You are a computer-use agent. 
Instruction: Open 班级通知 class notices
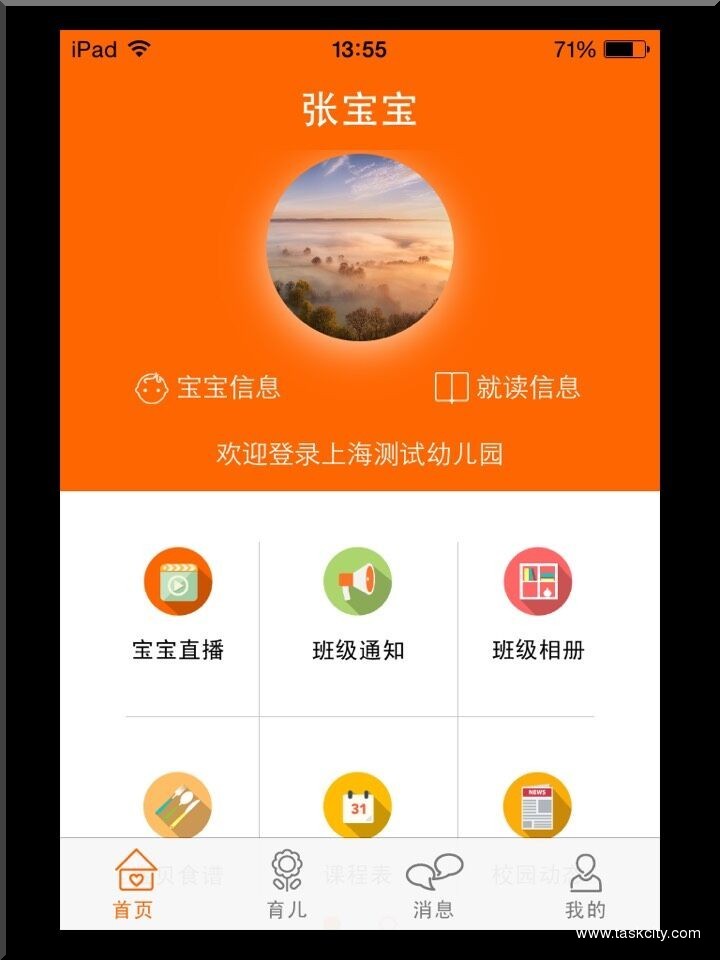pyautogui.click(x=358, y=582)
